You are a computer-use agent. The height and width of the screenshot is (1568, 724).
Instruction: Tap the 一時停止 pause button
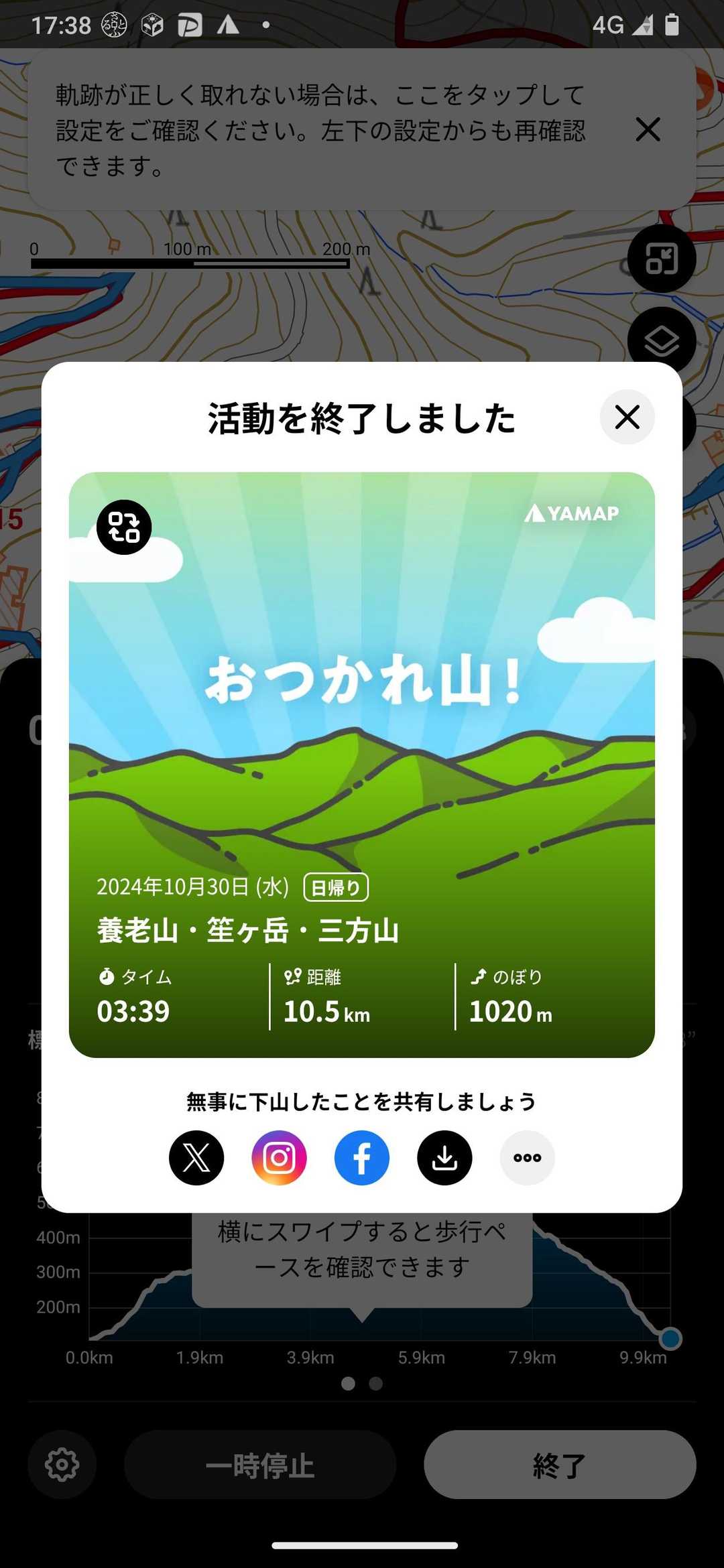pyautogui.click(x=260, y=1465)
